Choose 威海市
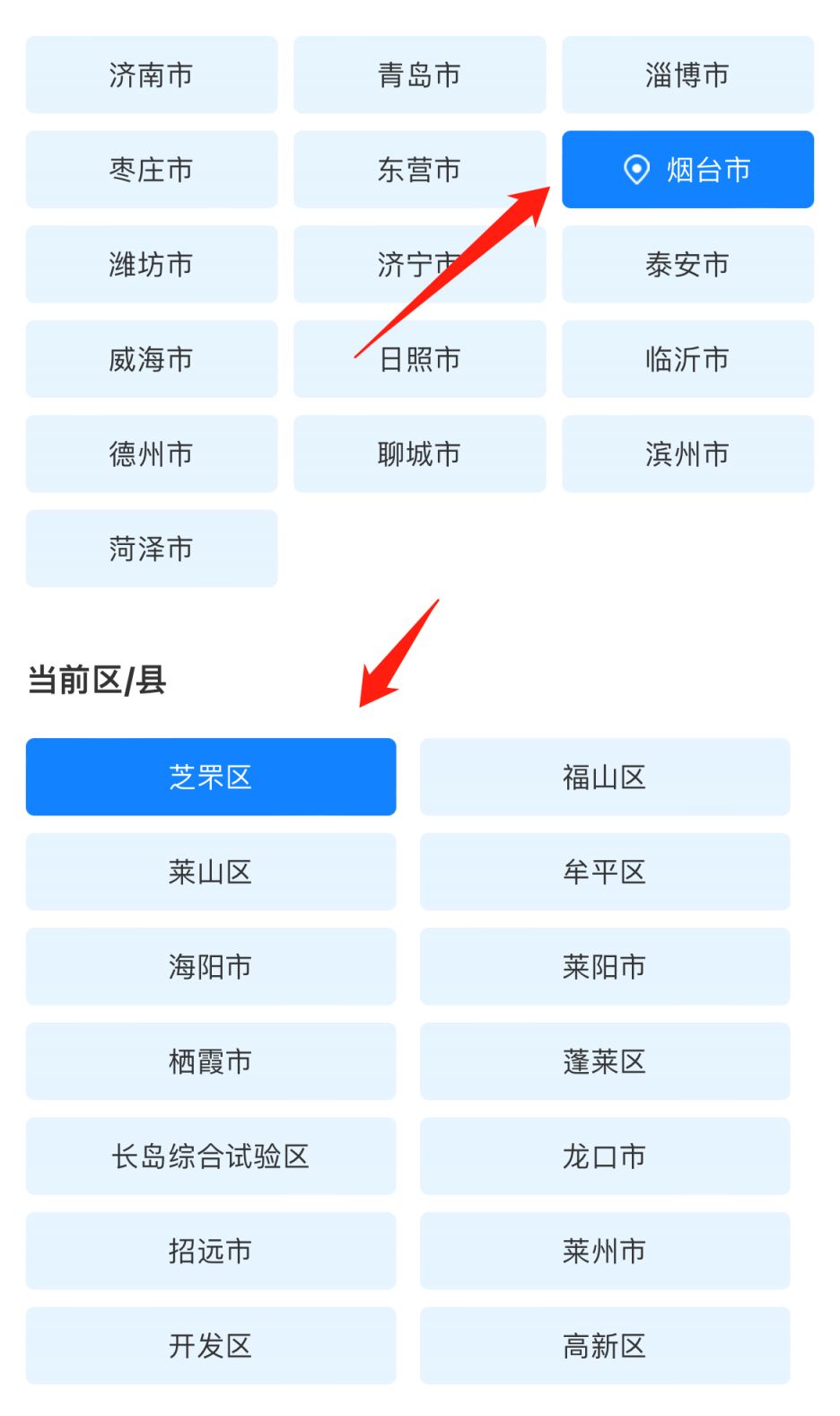840x1416 pixels. [x=152, y=359]
